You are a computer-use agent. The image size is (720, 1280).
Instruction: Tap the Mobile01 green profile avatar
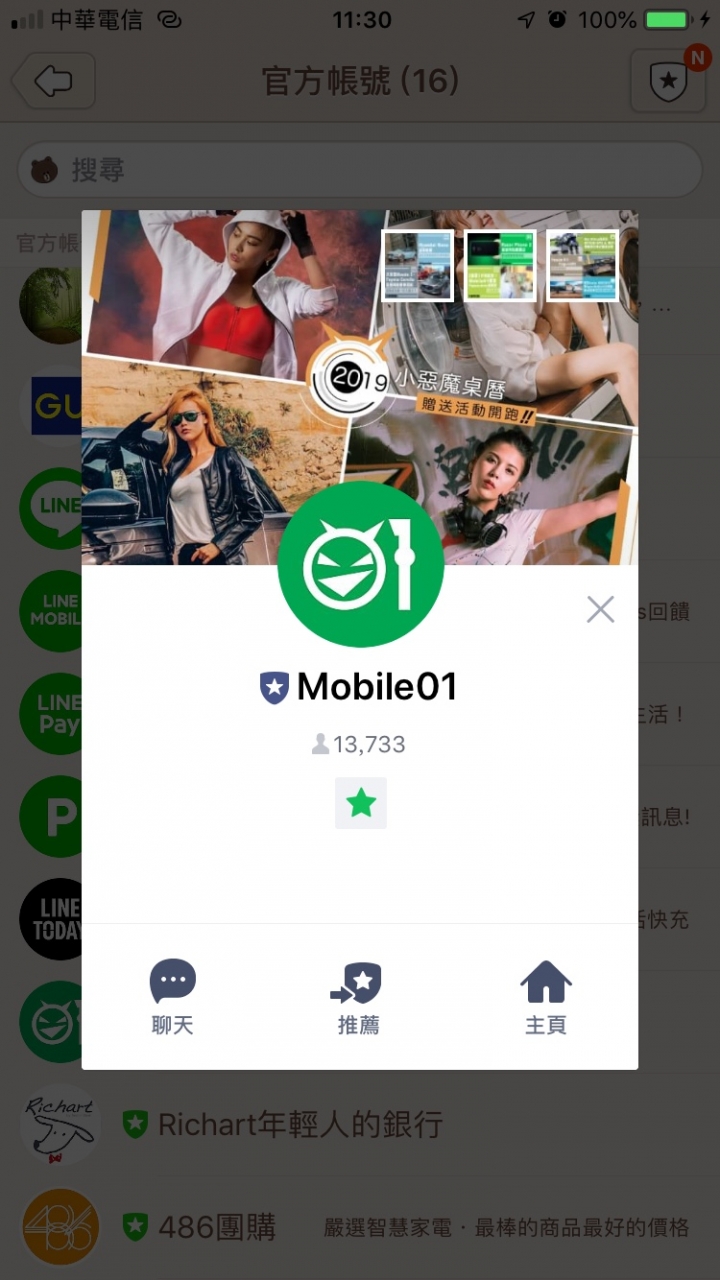coord(360,565)
